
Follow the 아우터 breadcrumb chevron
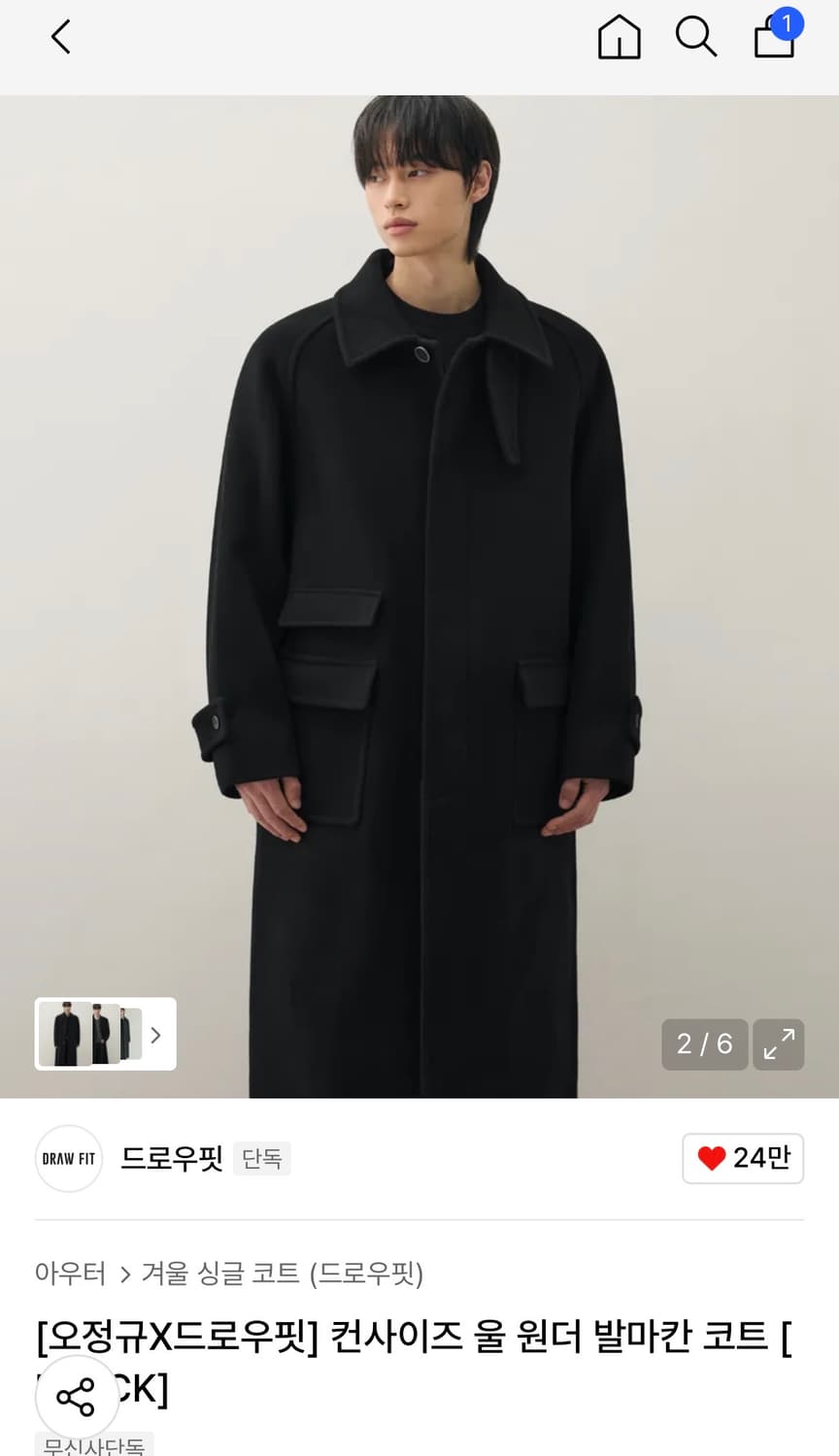[x=122, y=1275]
